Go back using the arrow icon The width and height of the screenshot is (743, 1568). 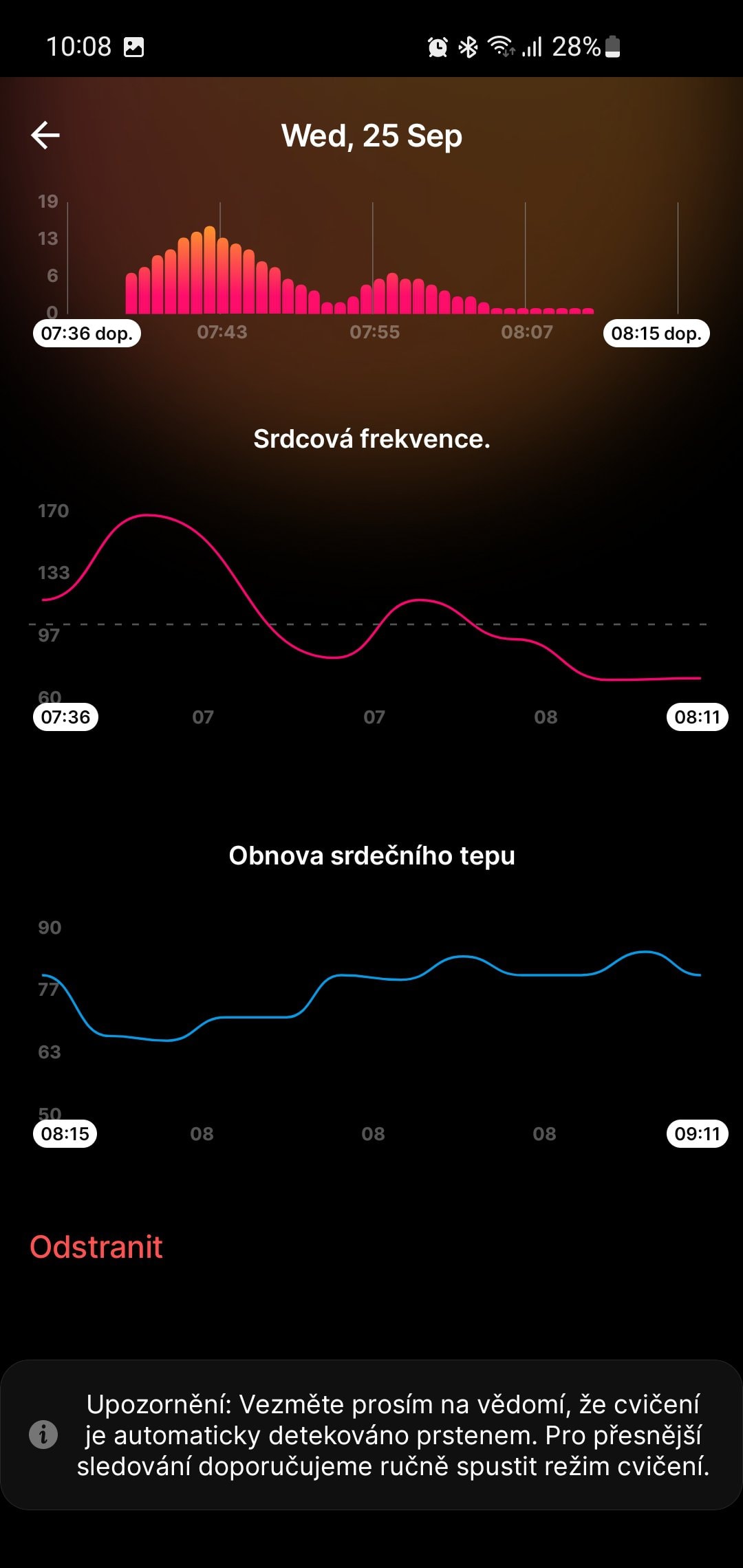(x=45, y=135)
